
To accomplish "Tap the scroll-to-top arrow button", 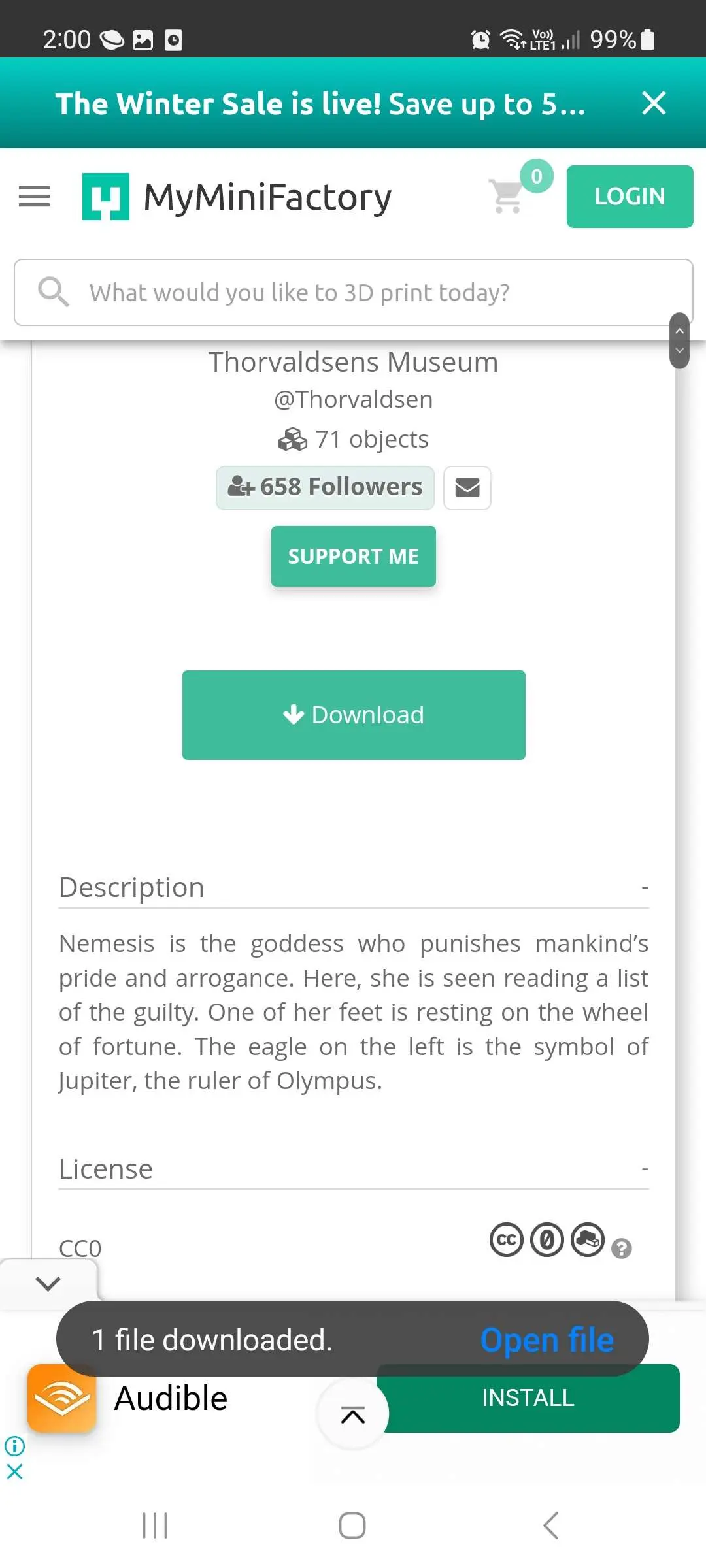I will pyautogui.click(x=353, y=1415).
